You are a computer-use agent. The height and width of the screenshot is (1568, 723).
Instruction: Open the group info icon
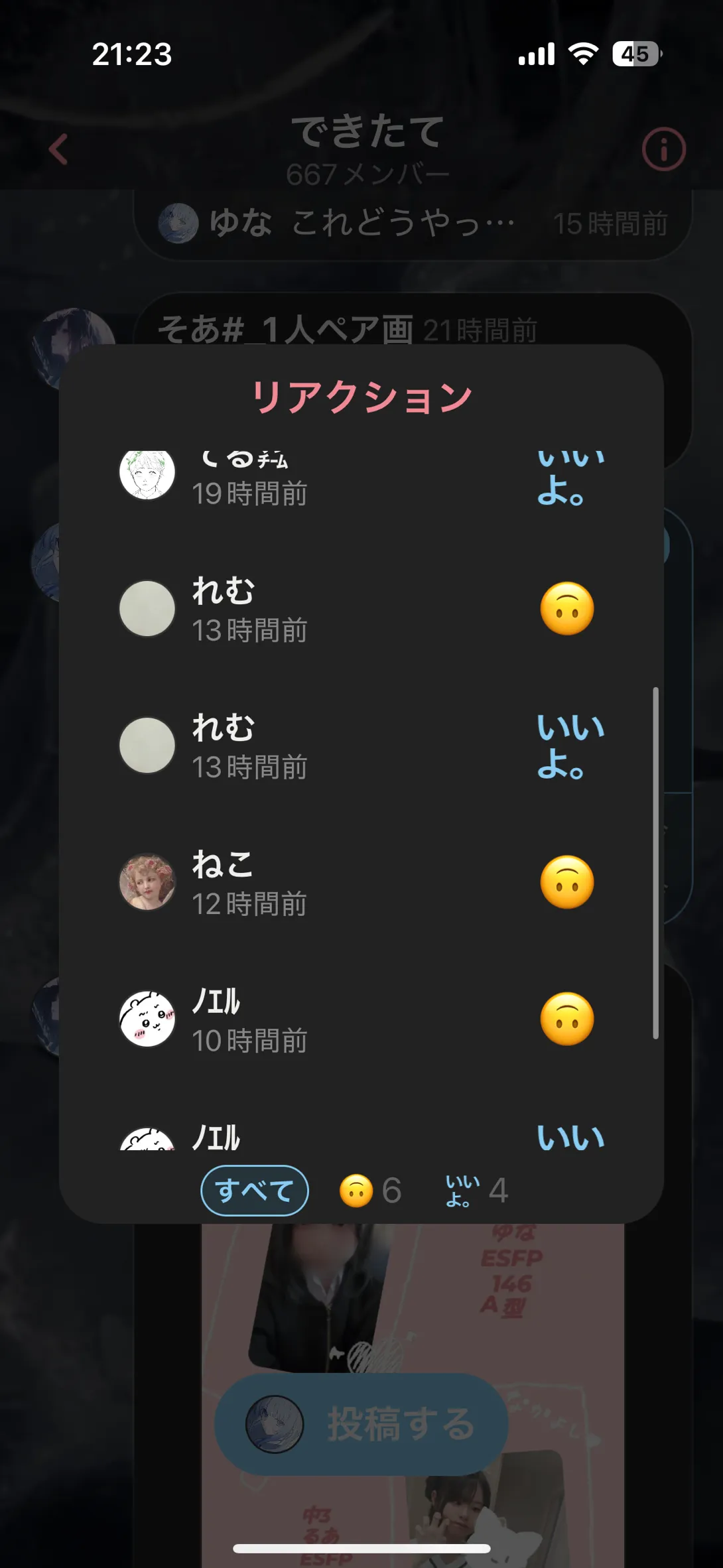click(663, 149)
